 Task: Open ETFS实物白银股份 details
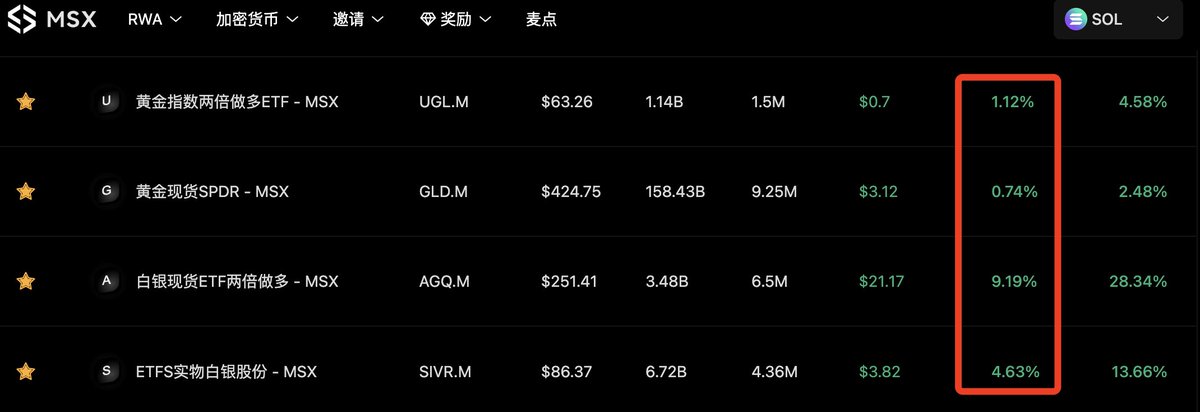tap(226, 371)
